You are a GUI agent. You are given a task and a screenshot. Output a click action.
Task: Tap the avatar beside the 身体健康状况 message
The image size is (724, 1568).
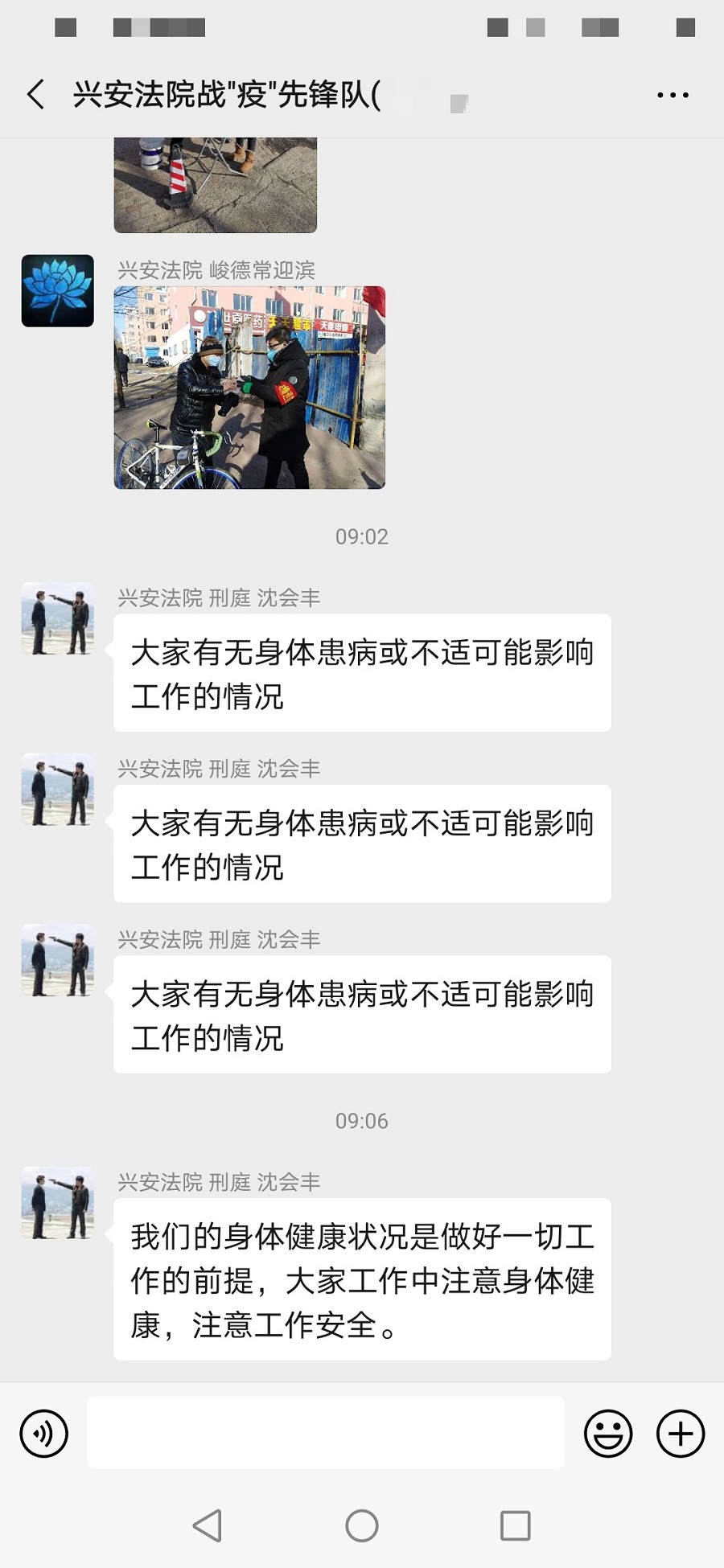click(57, 1203)
